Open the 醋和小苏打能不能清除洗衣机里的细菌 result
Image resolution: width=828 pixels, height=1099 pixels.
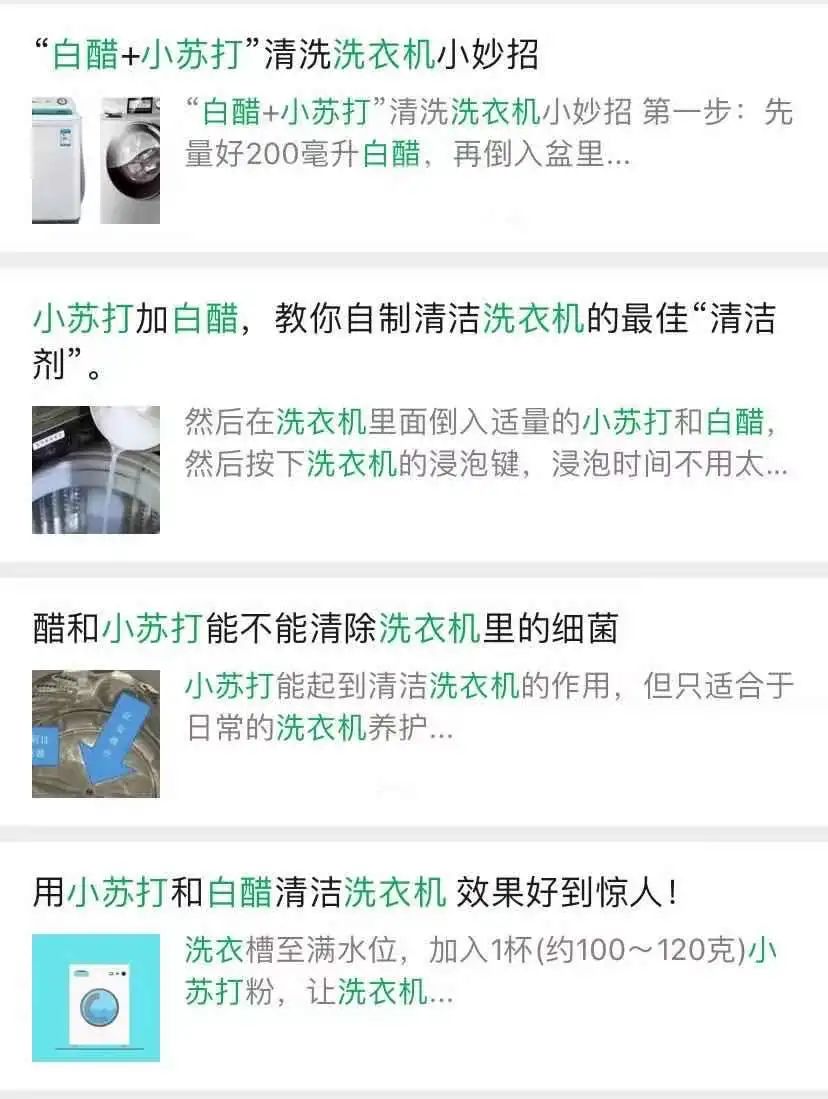[325, 628]
